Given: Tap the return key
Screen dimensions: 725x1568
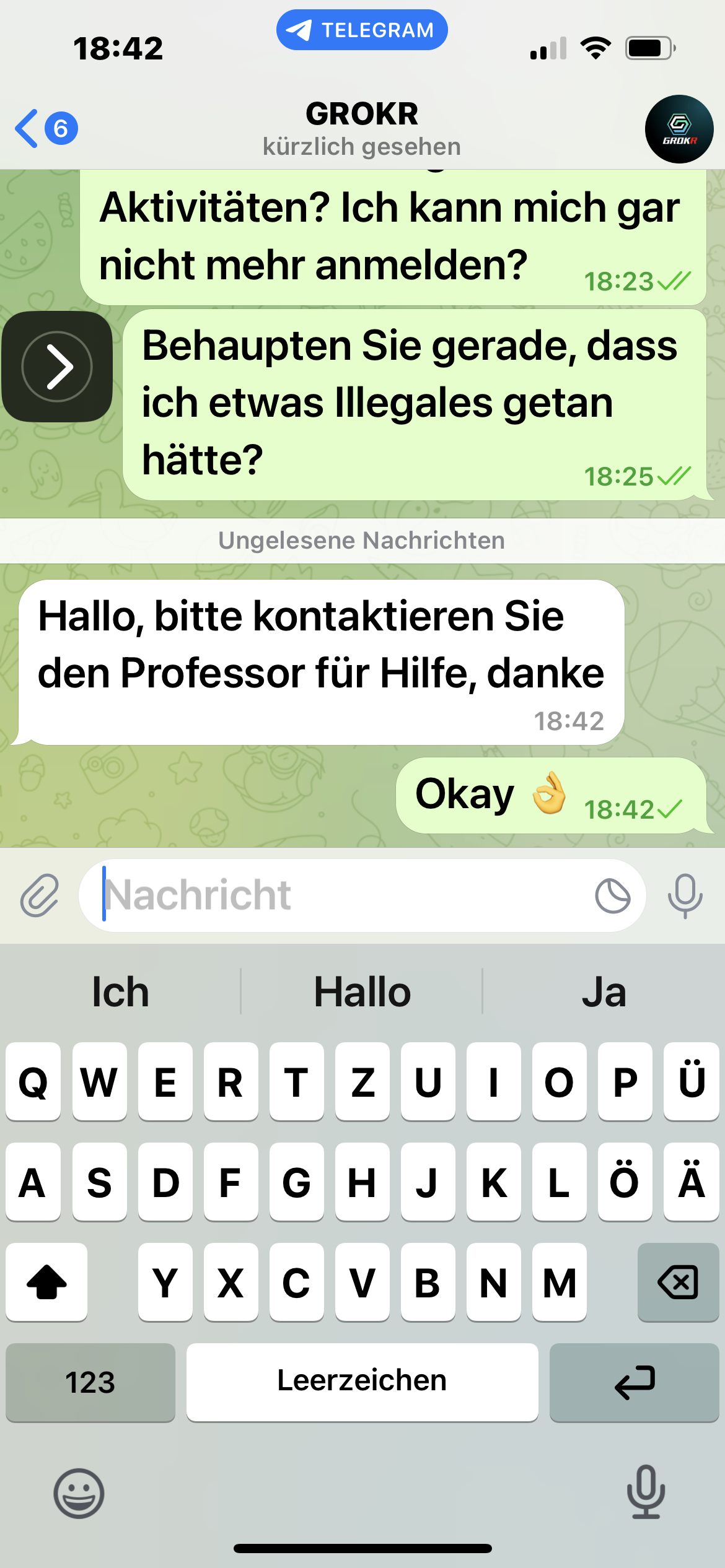Looking at the screenshot, I should [x=634, y=1382].
